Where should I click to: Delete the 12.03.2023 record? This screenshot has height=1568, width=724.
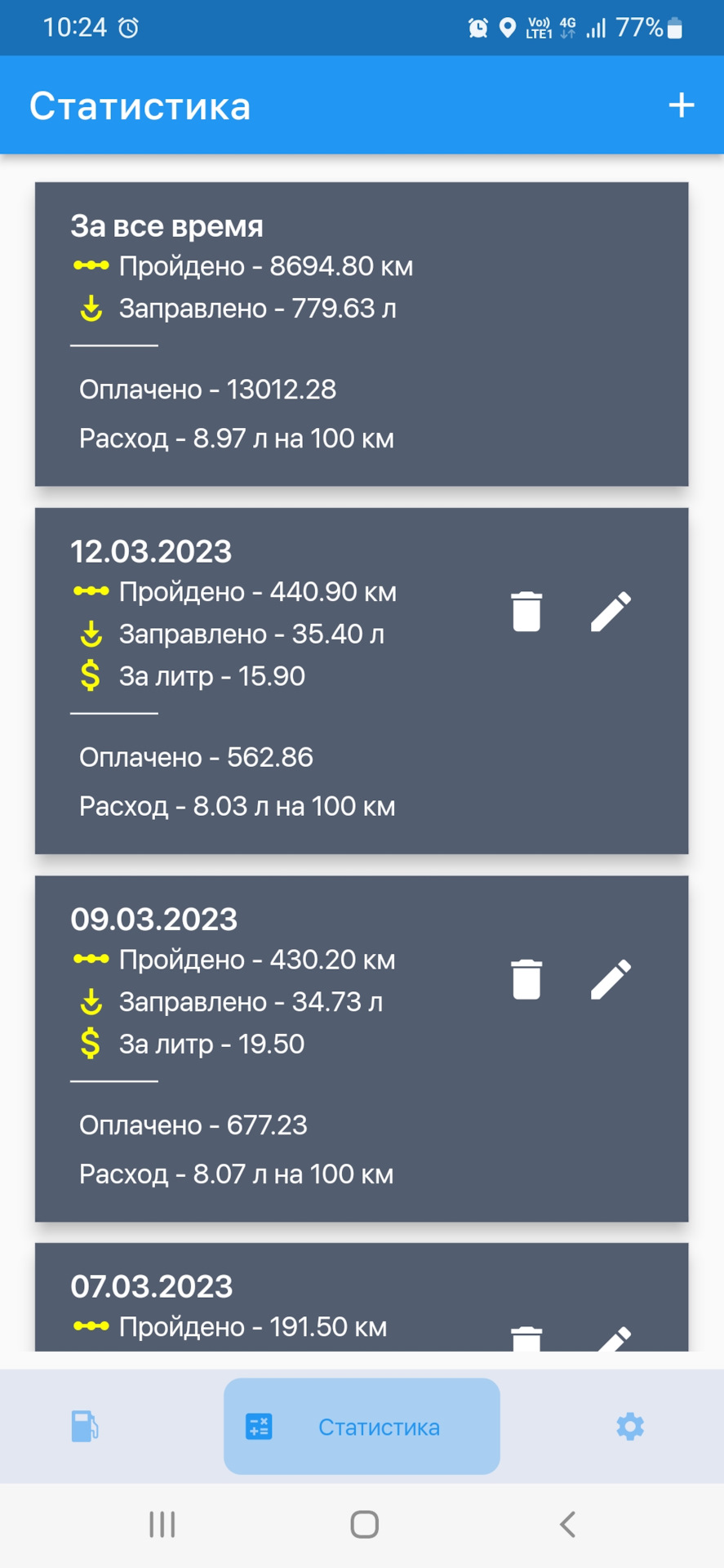(526, 612)
